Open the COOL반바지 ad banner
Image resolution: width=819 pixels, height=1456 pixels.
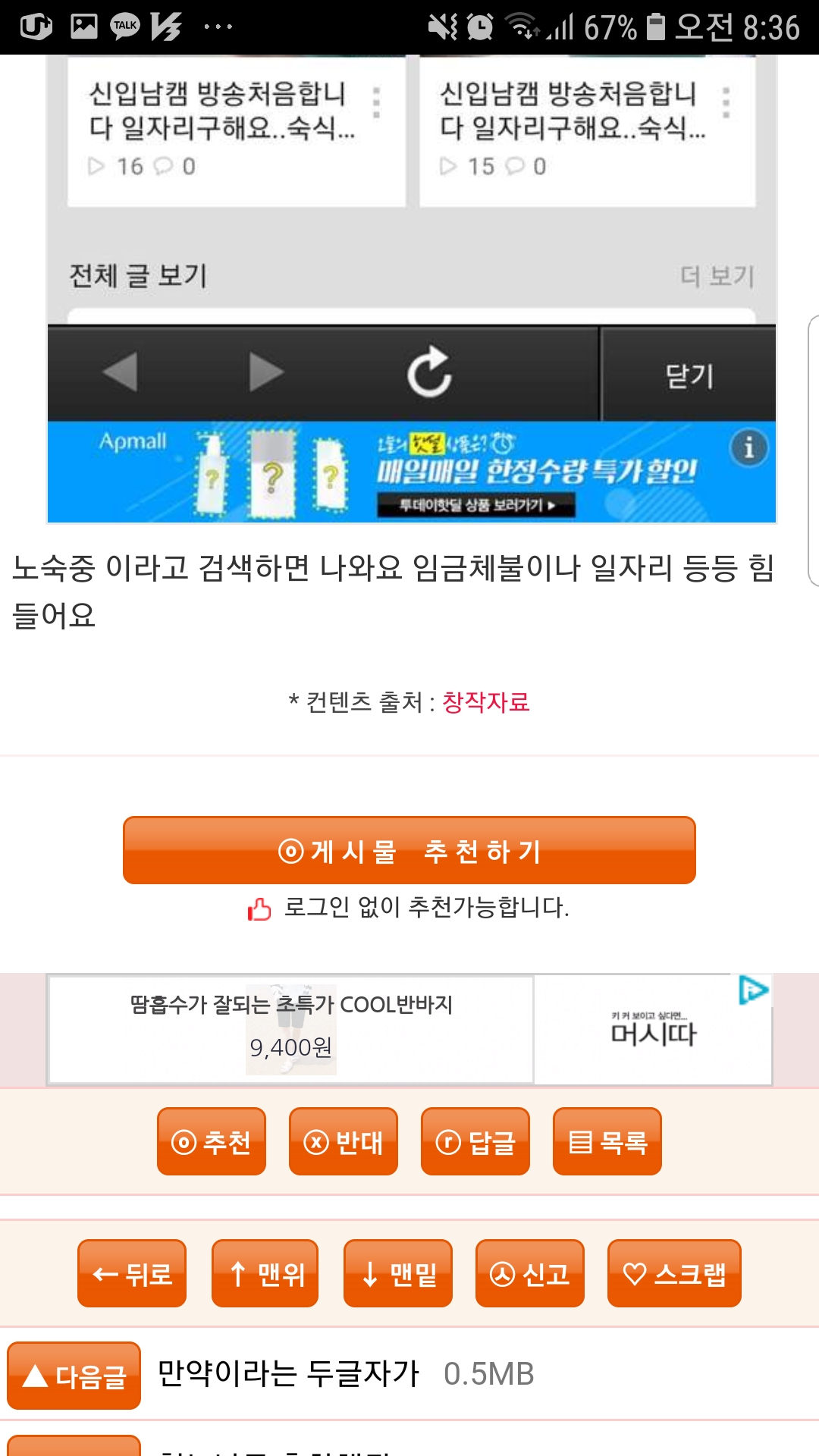click(x=291, y=1029)
